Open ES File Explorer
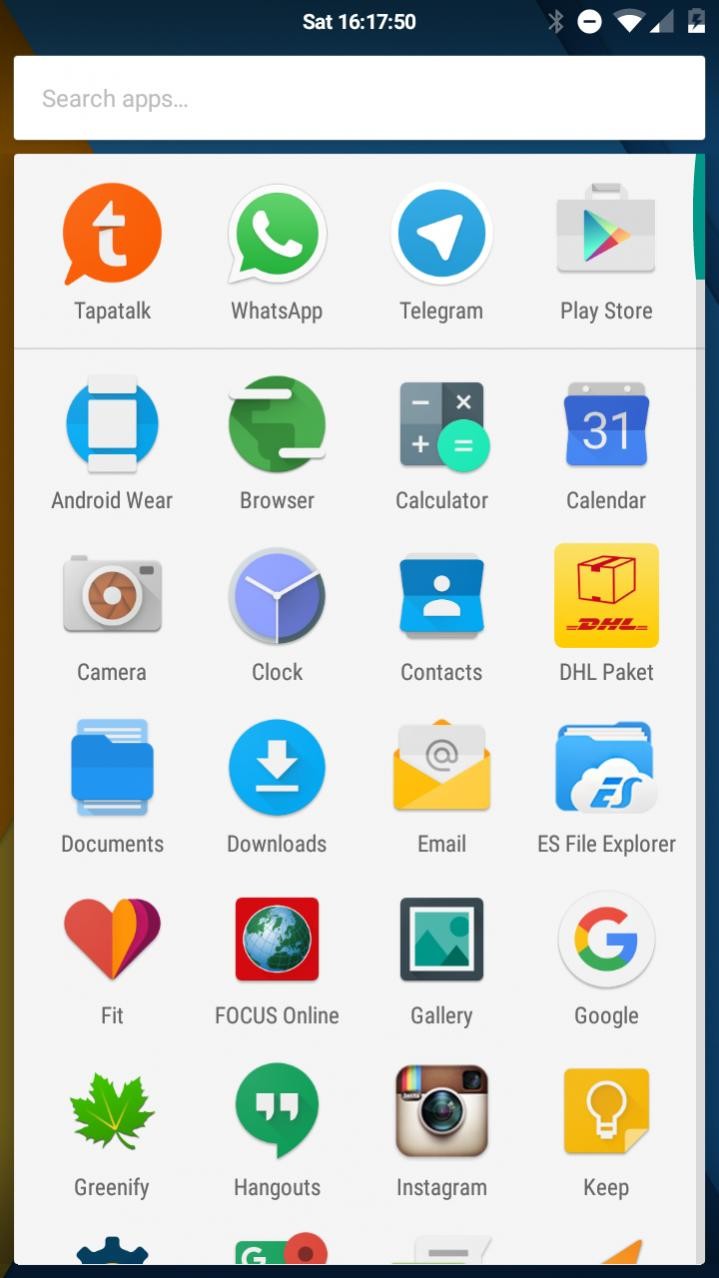 pyautogui.click(x=606, y=768)
